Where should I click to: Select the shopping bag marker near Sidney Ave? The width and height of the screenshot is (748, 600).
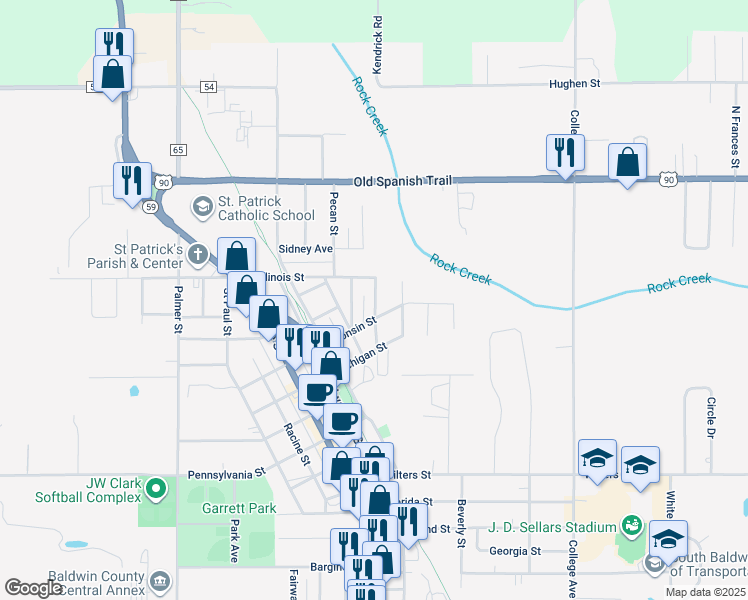(236, 257)
